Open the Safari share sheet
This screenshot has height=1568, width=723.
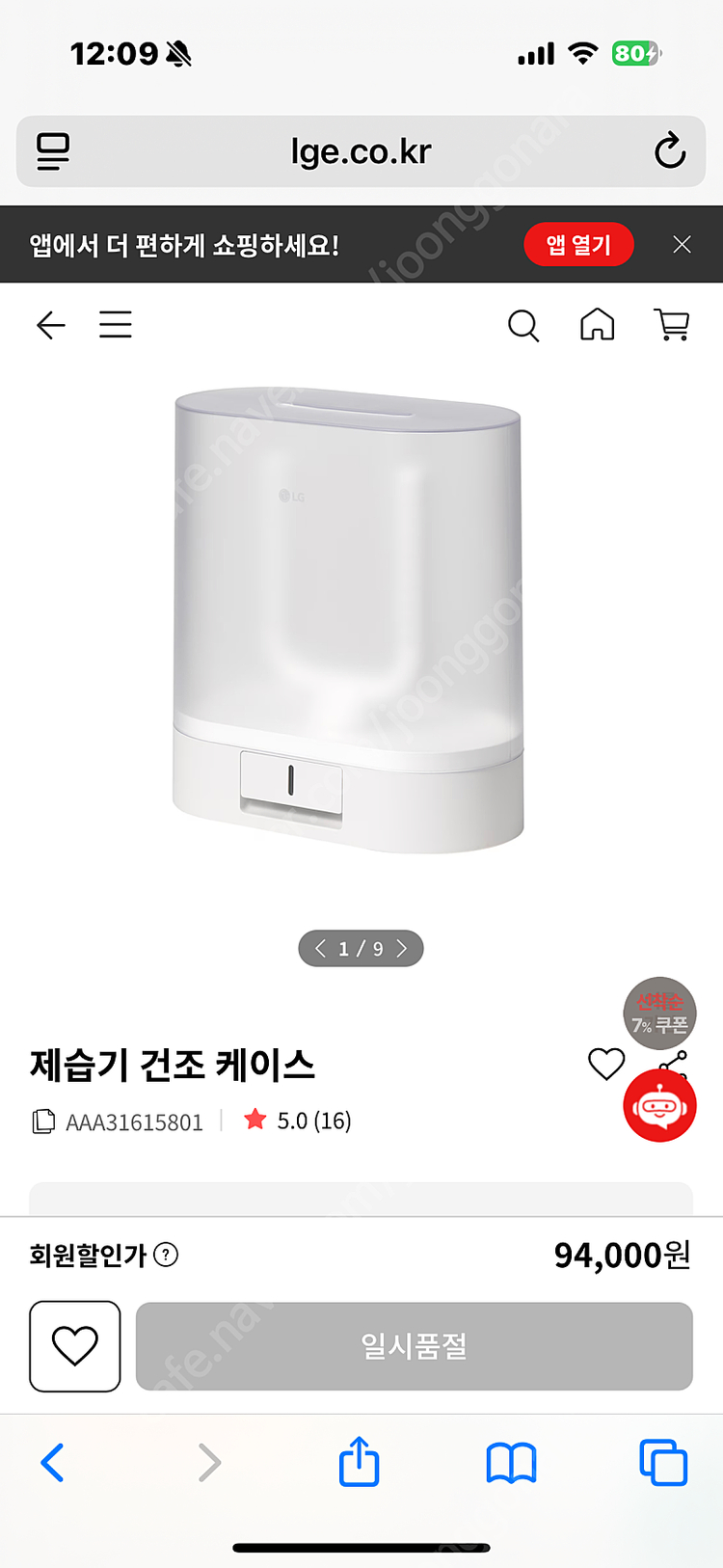click(360, 1462)
